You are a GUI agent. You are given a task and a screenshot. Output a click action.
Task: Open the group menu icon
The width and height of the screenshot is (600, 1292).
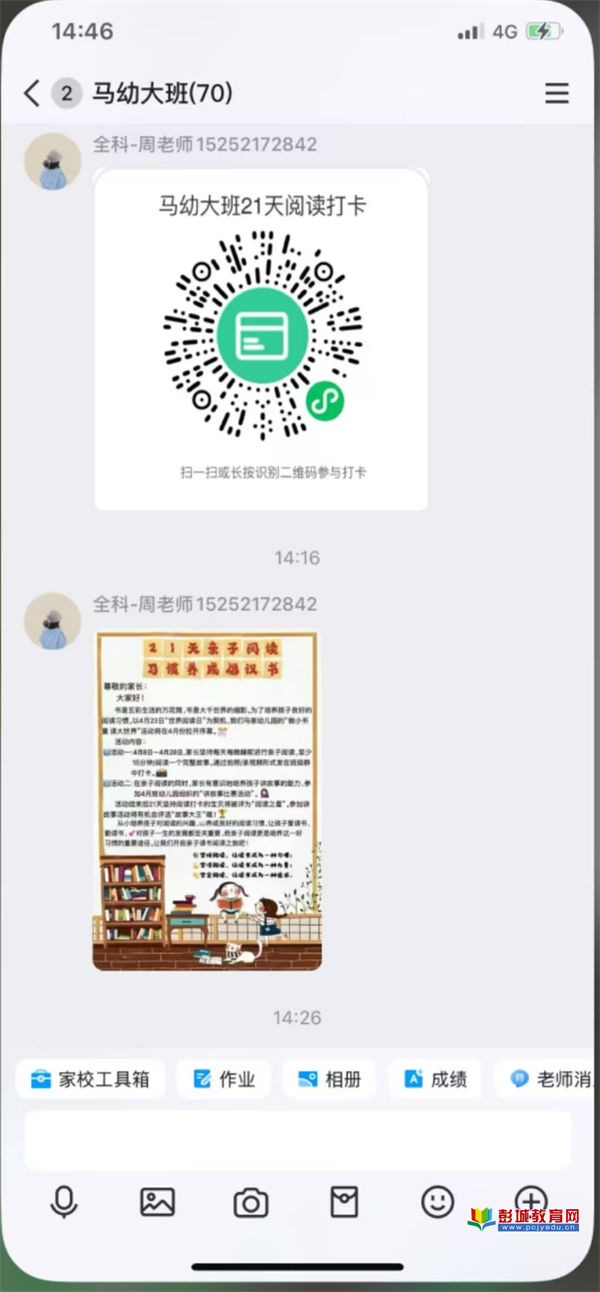coord(556,94)
